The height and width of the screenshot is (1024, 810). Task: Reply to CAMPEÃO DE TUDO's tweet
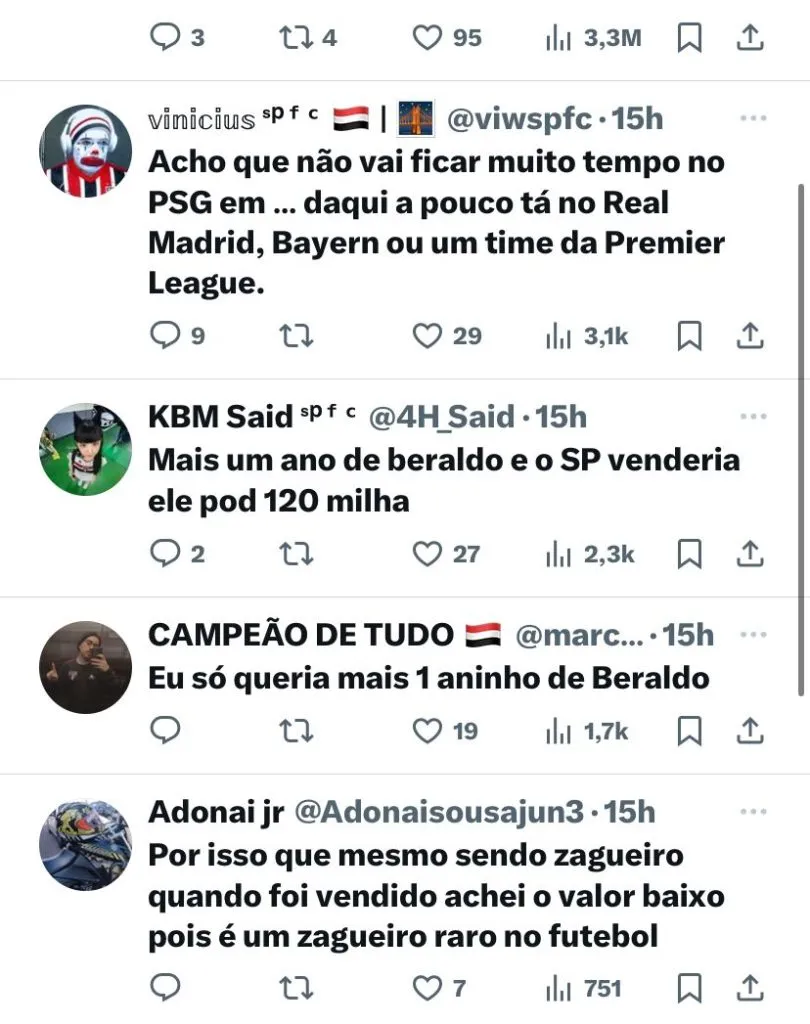(x=164, y=732)
